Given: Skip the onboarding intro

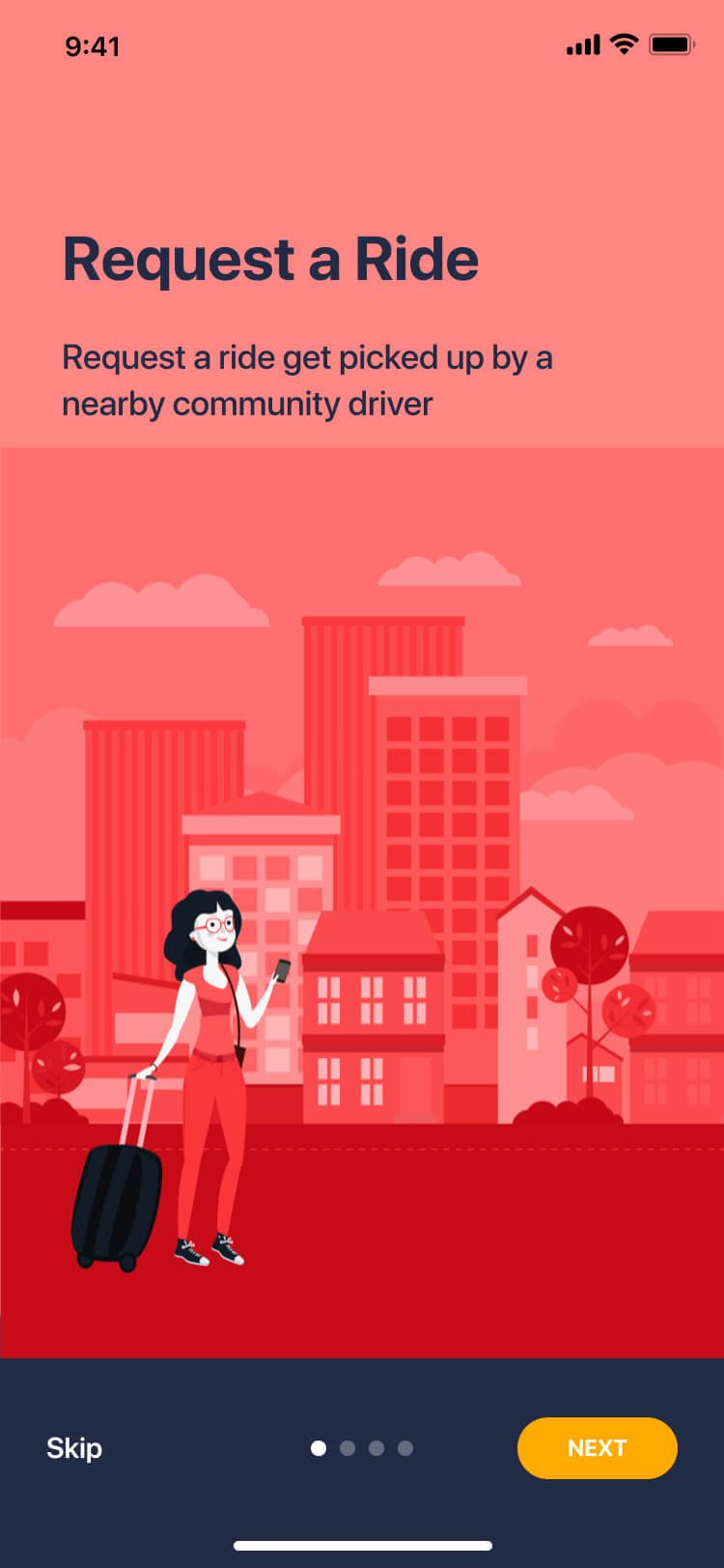Looking at the screenshot, I should click(x=74, y=1447).
